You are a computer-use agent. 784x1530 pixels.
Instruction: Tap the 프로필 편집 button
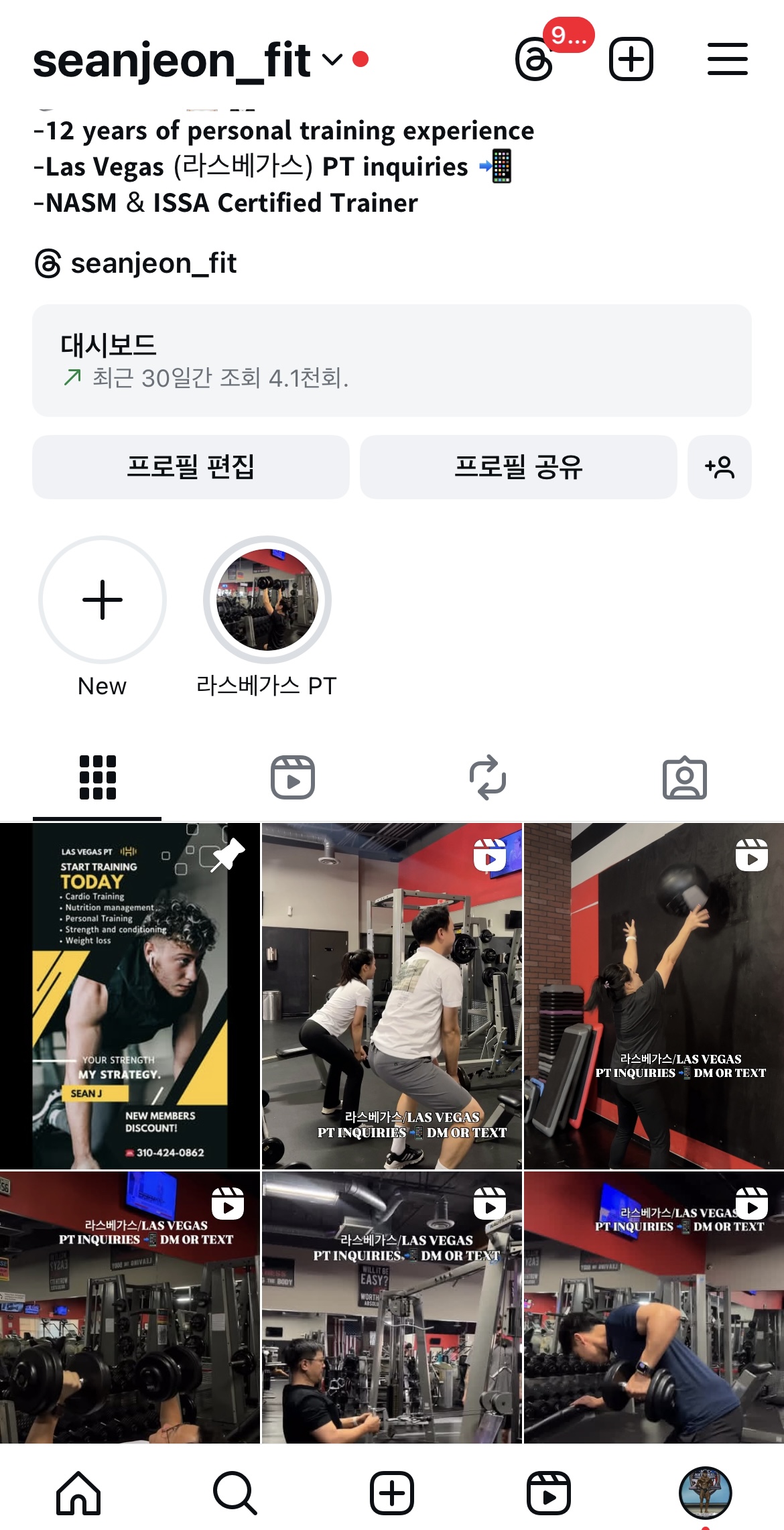pyautogui.click(x=191, y=467)
